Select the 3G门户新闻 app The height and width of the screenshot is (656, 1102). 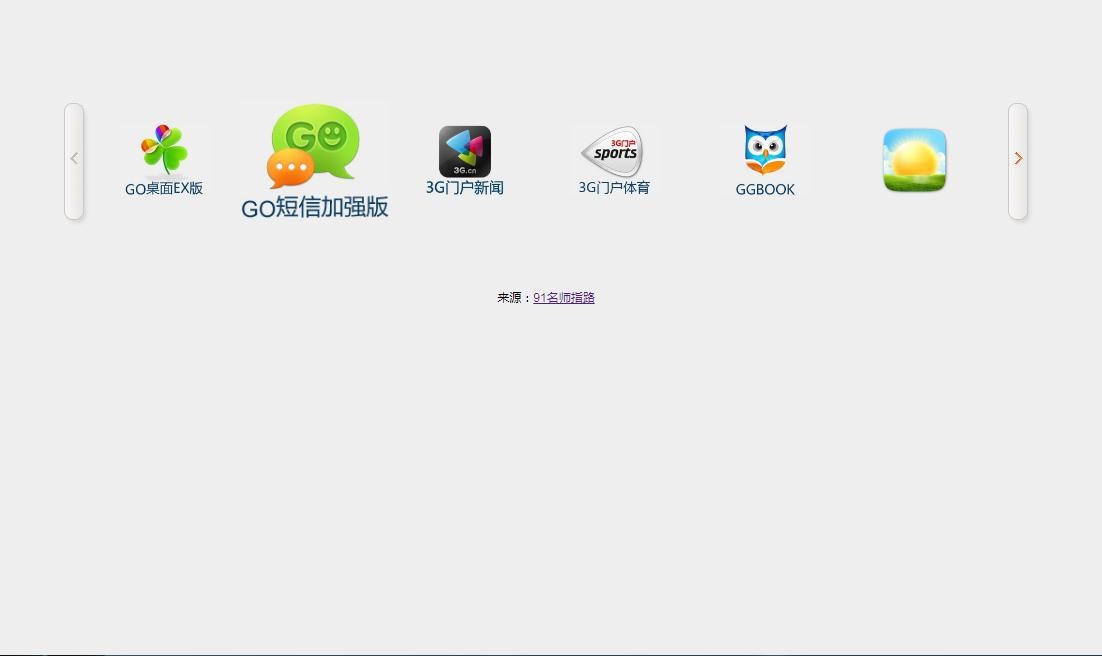[465, 160]
